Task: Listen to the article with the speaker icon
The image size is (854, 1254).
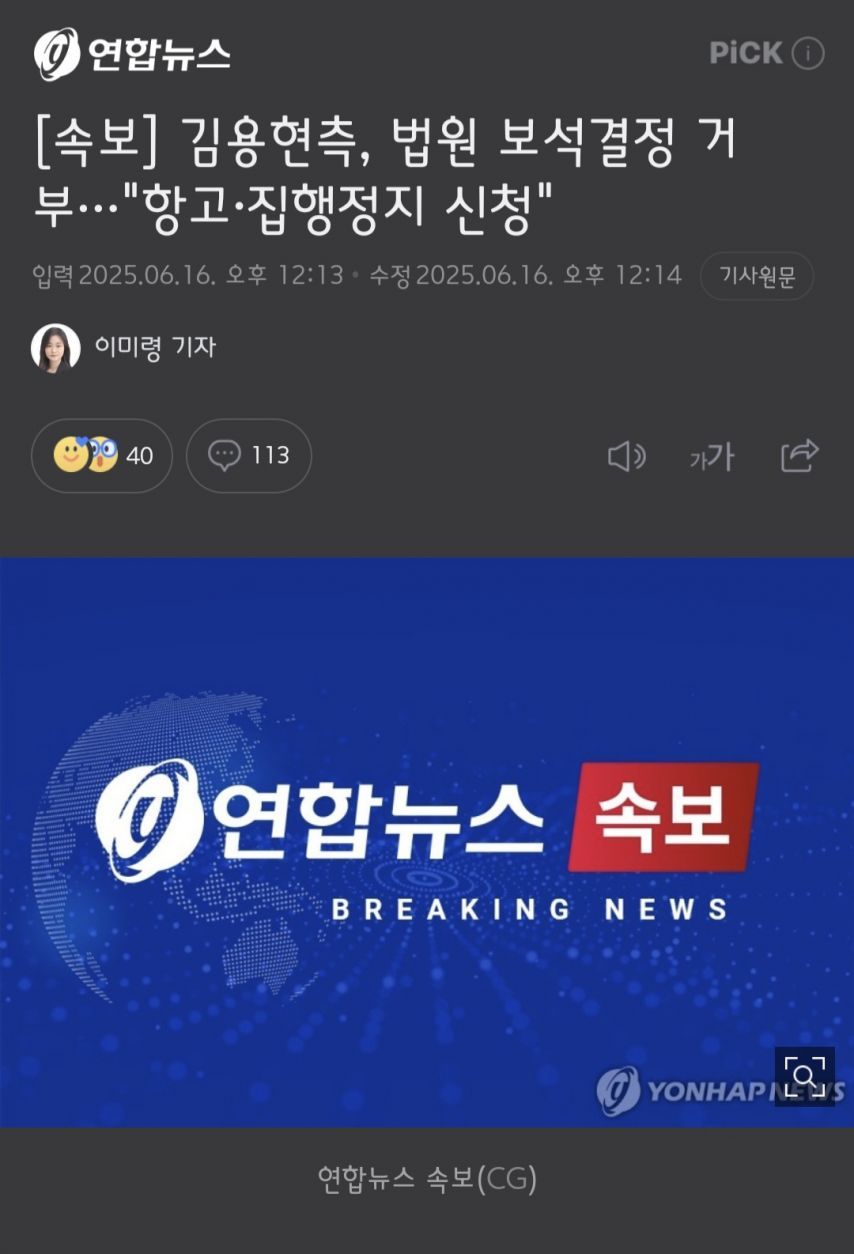Action: pos(627,457)
